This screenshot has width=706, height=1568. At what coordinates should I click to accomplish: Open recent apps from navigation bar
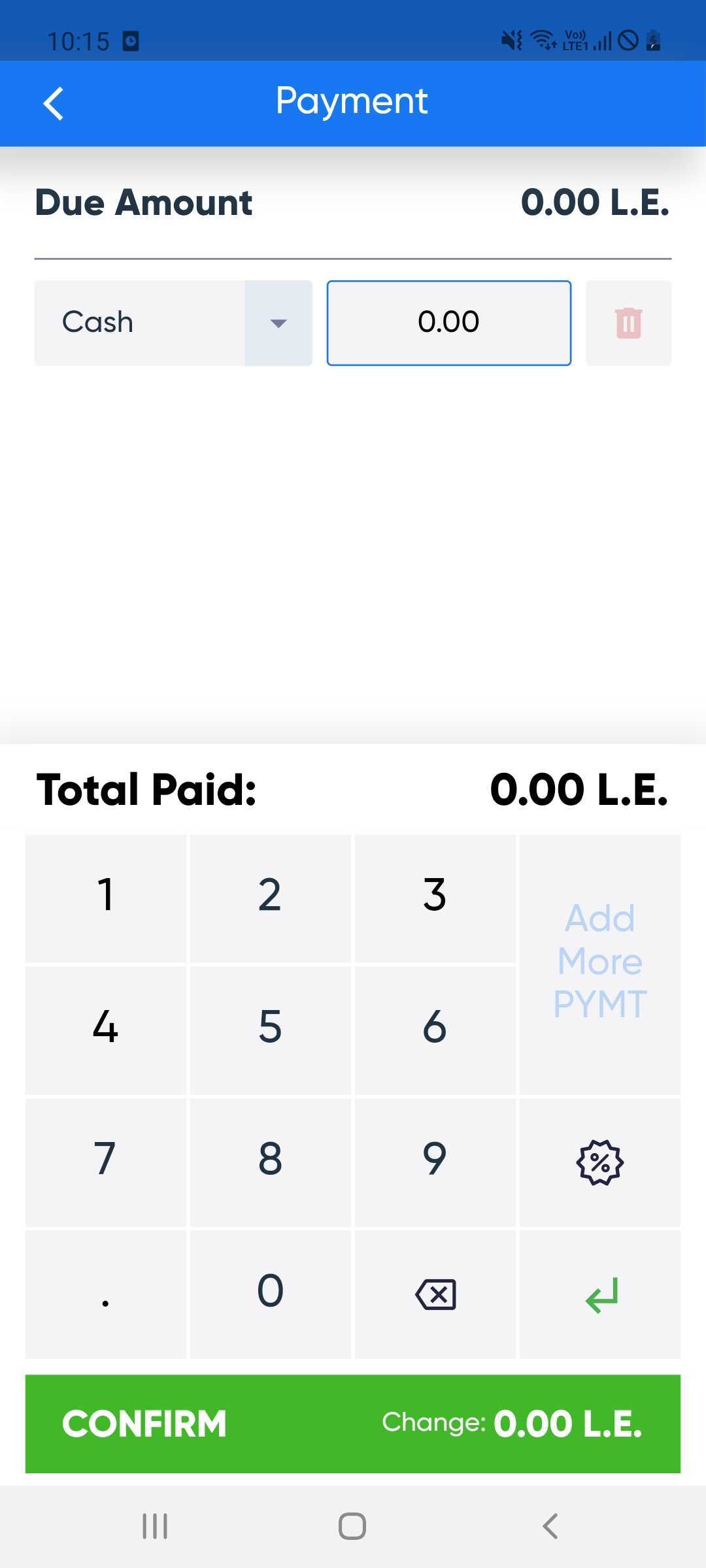pyautogui.click(x=154, y=1527)
